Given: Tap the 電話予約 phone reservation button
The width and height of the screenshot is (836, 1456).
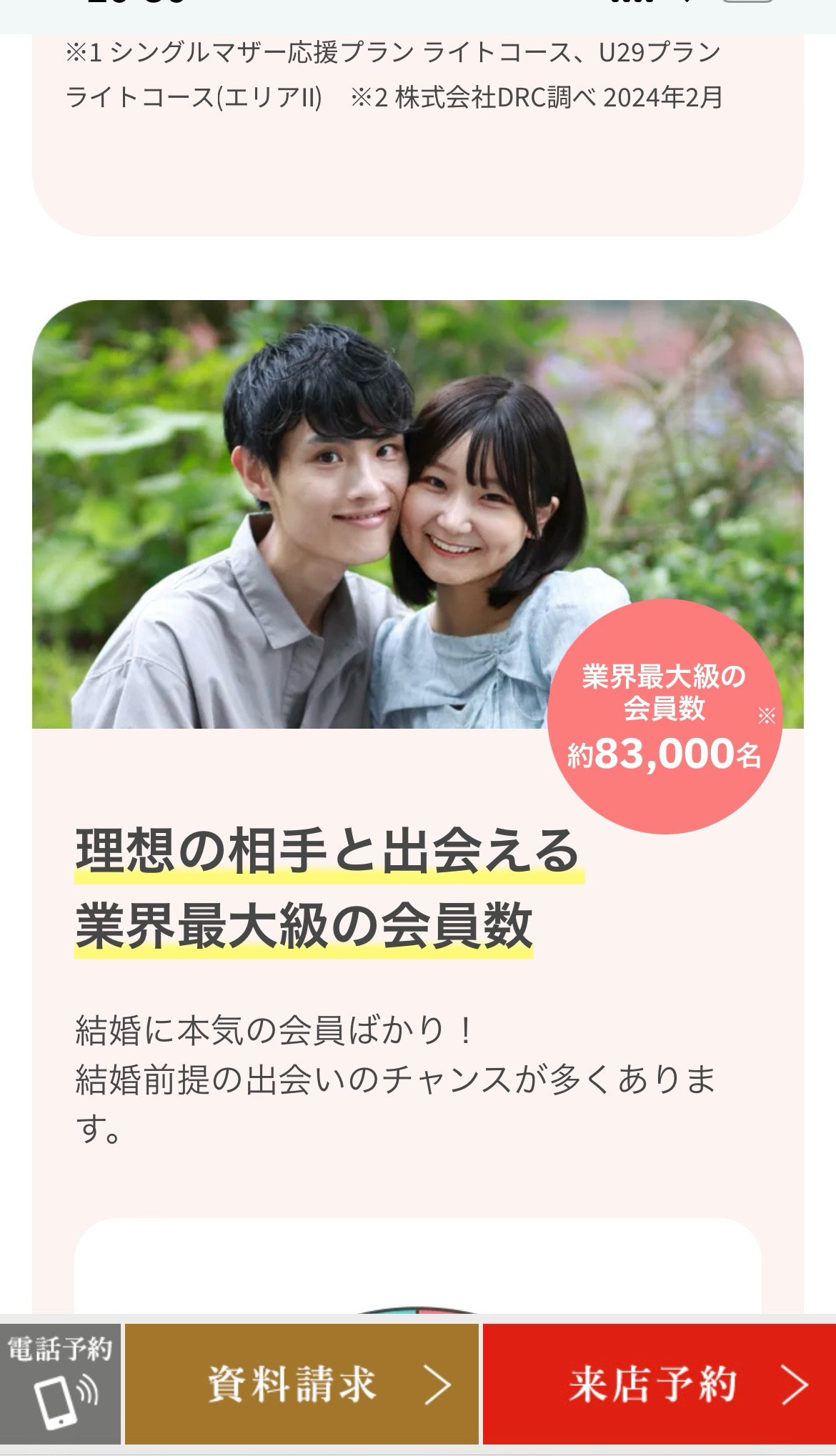Looking at the screenshot, I should pyautogui.click(x=60, y=1384).
